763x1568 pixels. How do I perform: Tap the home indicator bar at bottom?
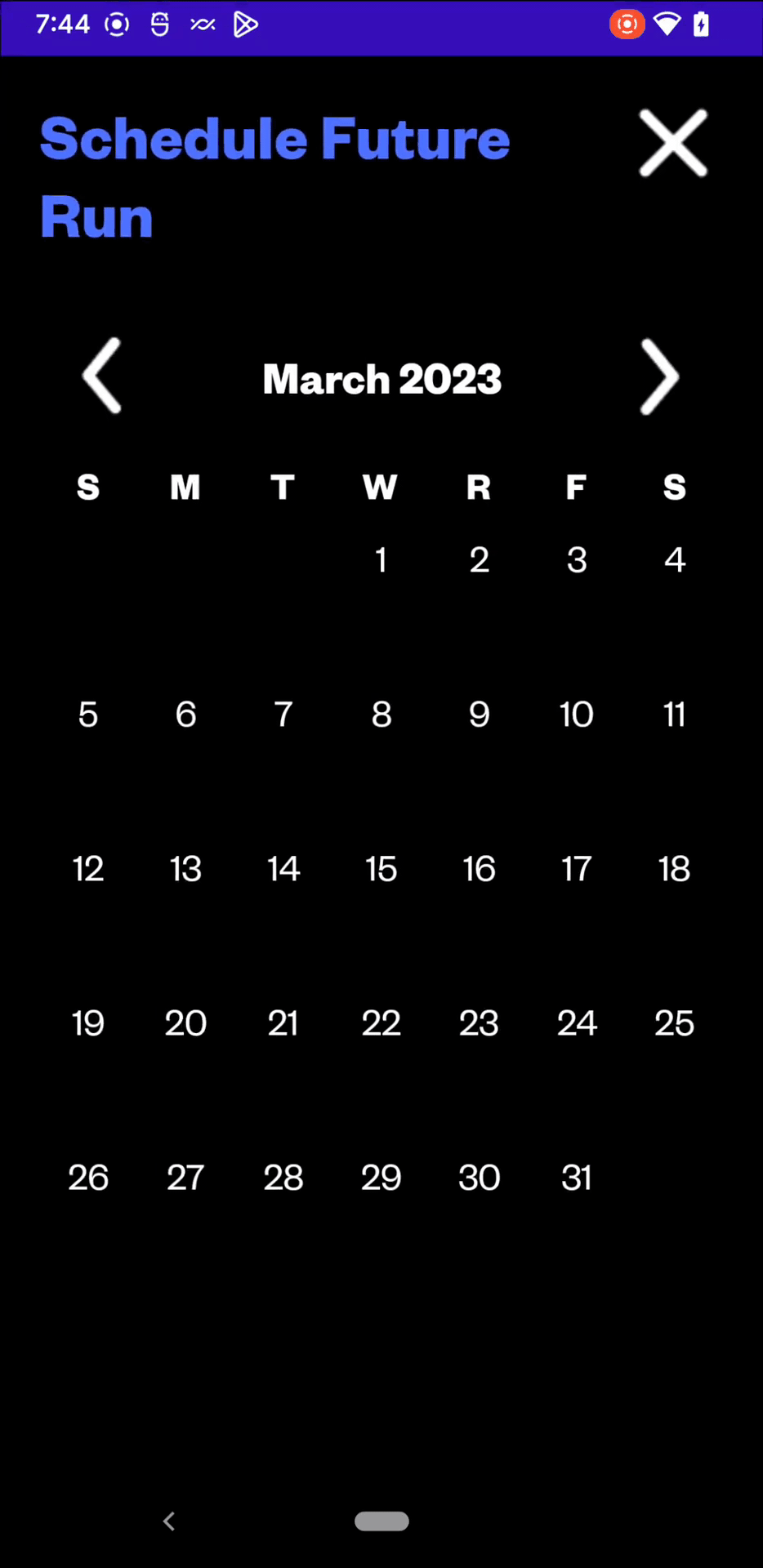coord(381,1521)
